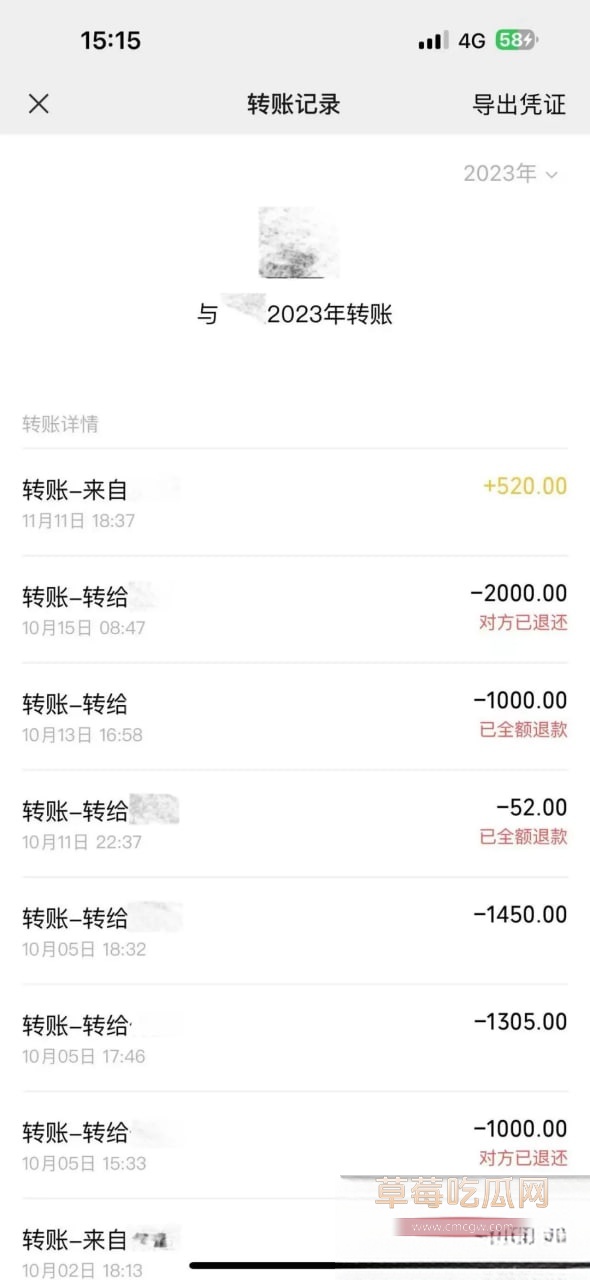The width and height of the screenshot is (590, 1280).
Task: Open the -1305.00 transfer record
Action: click(x=295, y=1038)
